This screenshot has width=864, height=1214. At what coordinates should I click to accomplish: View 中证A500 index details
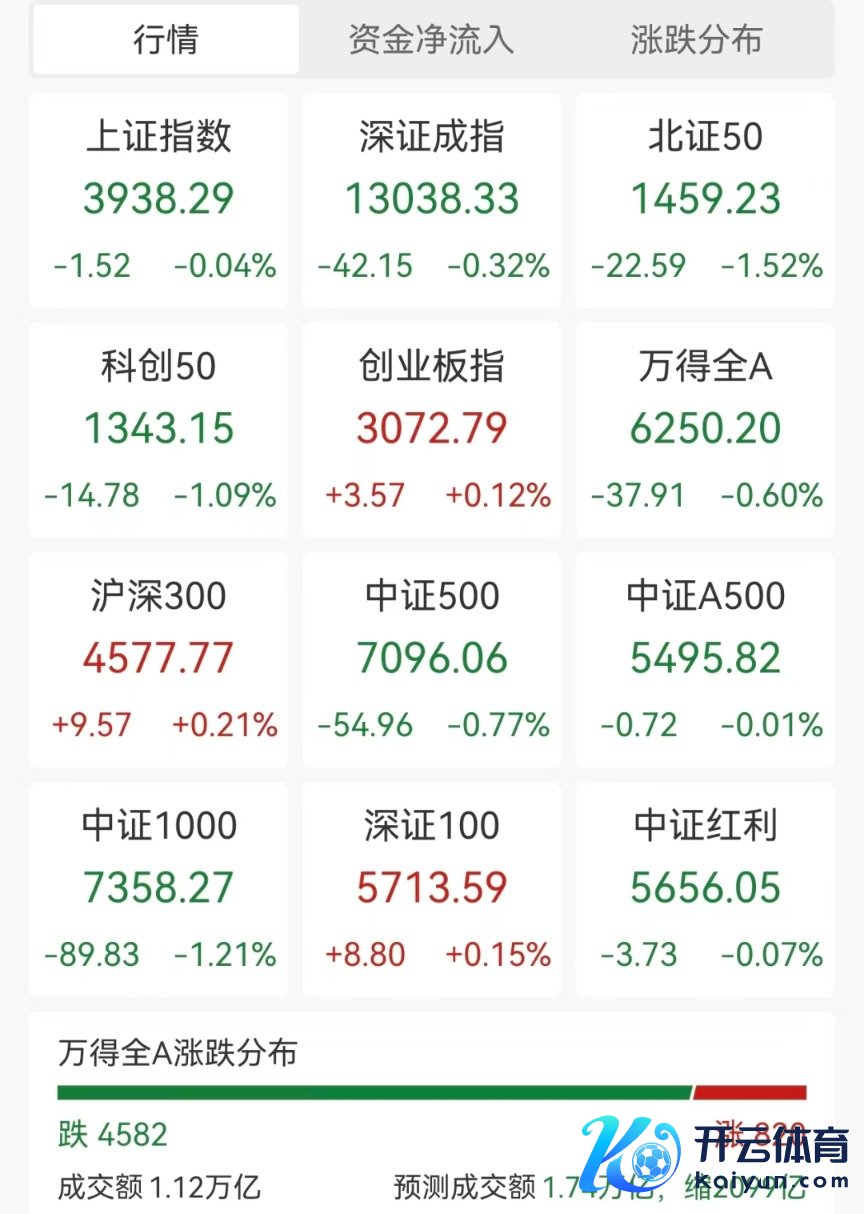[x=705, y=660]
